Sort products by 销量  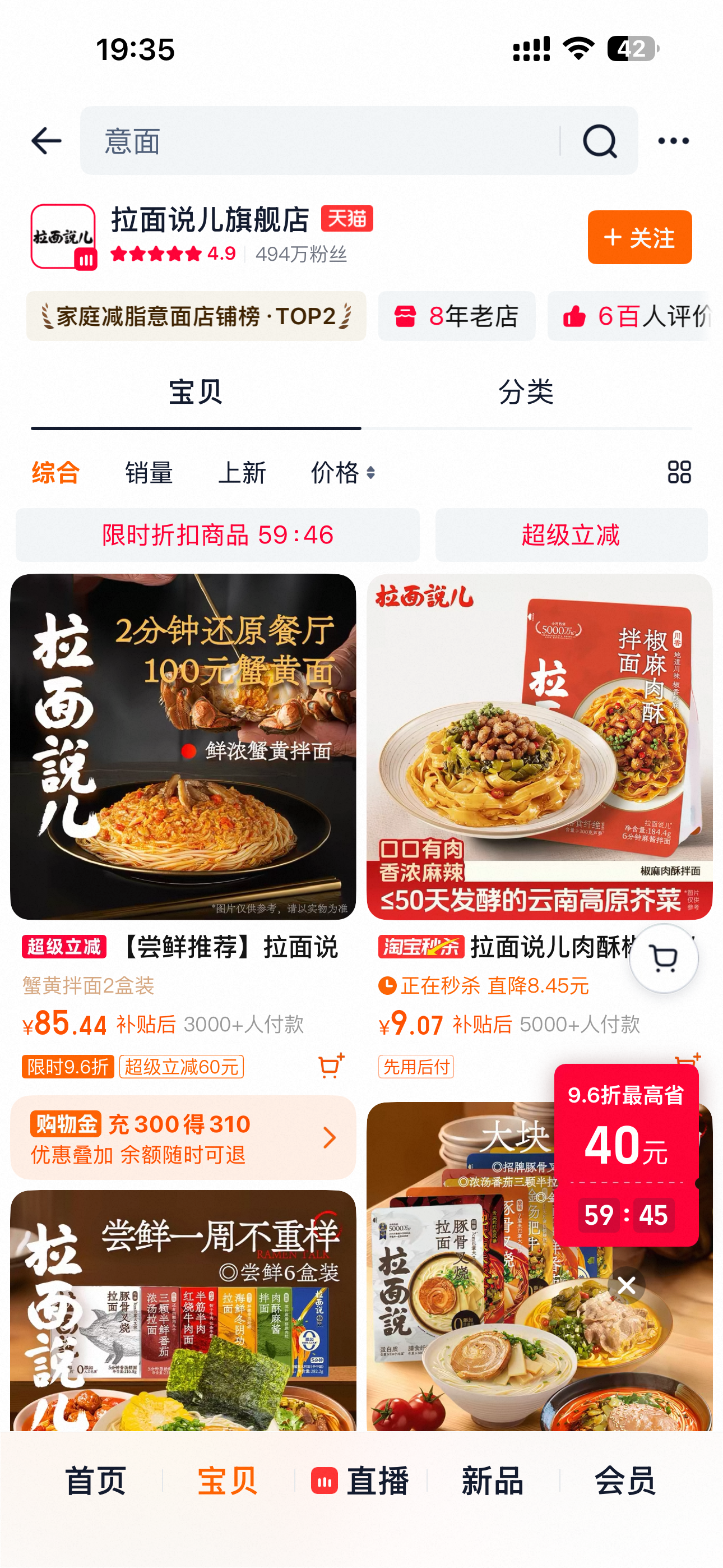149,472
